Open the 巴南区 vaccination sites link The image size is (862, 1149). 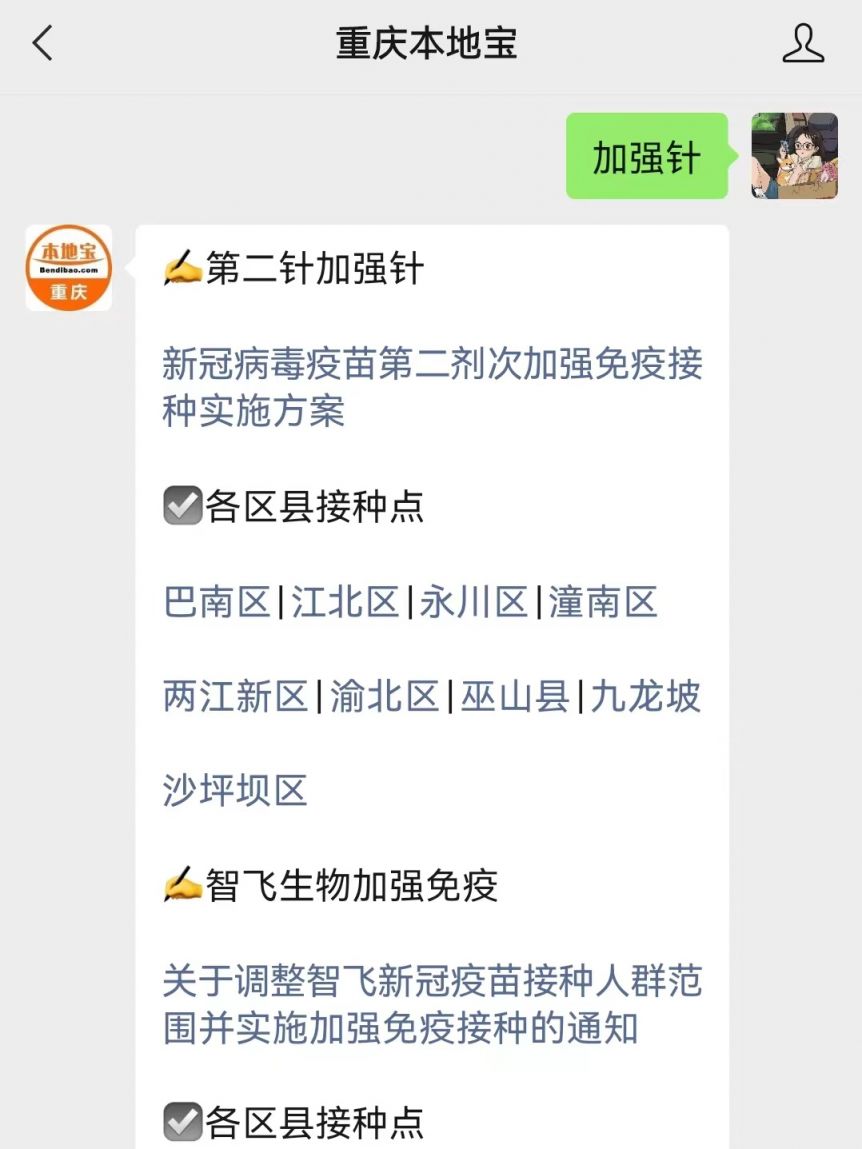click(x=217, y=603)
